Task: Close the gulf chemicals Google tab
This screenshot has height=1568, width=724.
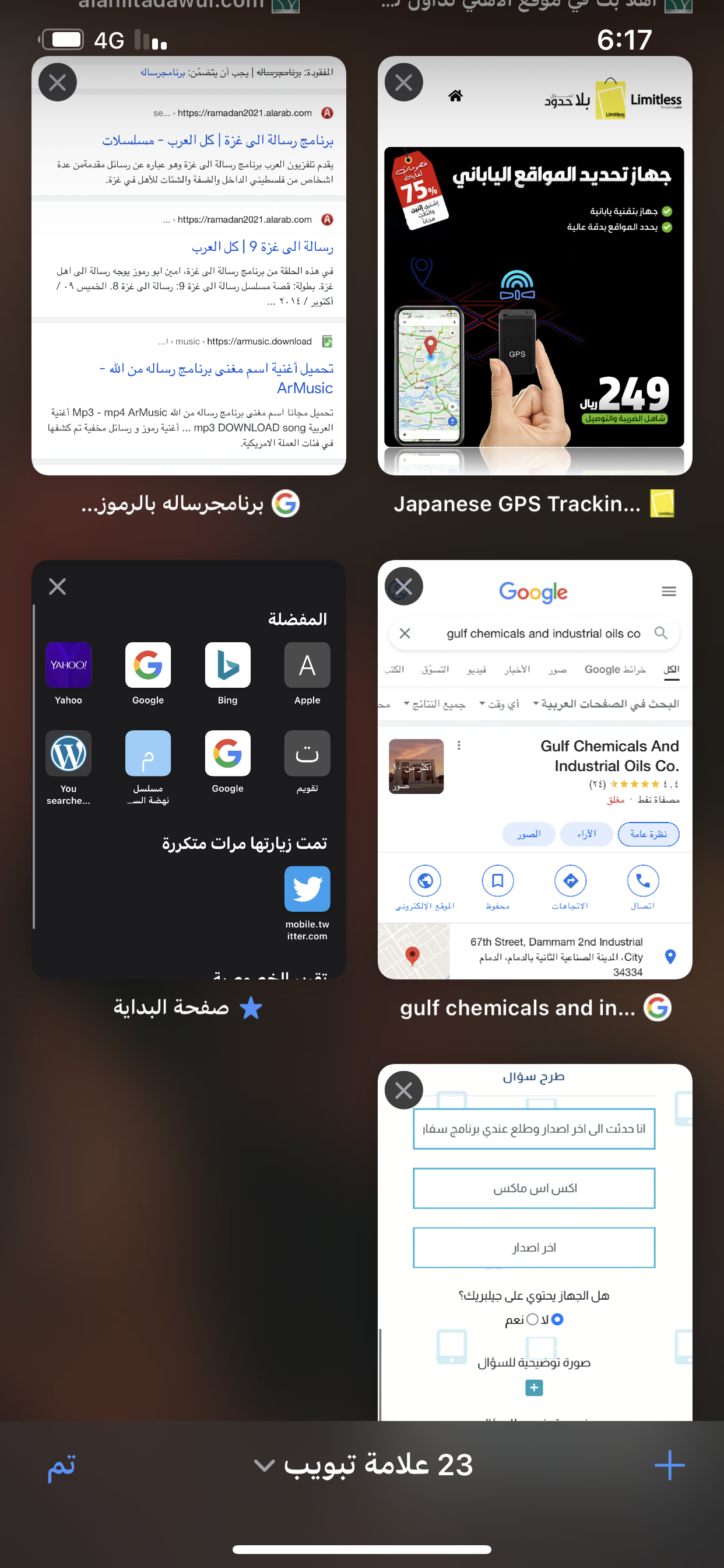Action: point(403,587)
